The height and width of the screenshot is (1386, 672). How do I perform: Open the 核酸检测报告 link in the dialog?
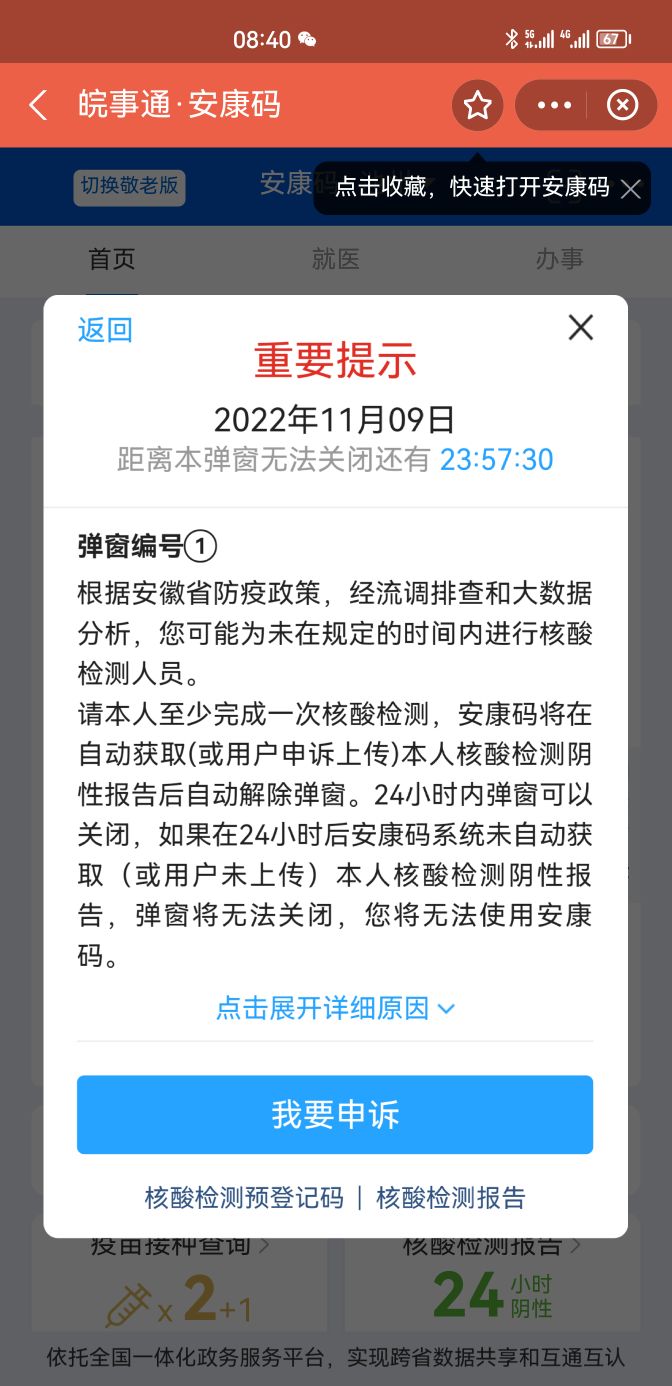451,1198
